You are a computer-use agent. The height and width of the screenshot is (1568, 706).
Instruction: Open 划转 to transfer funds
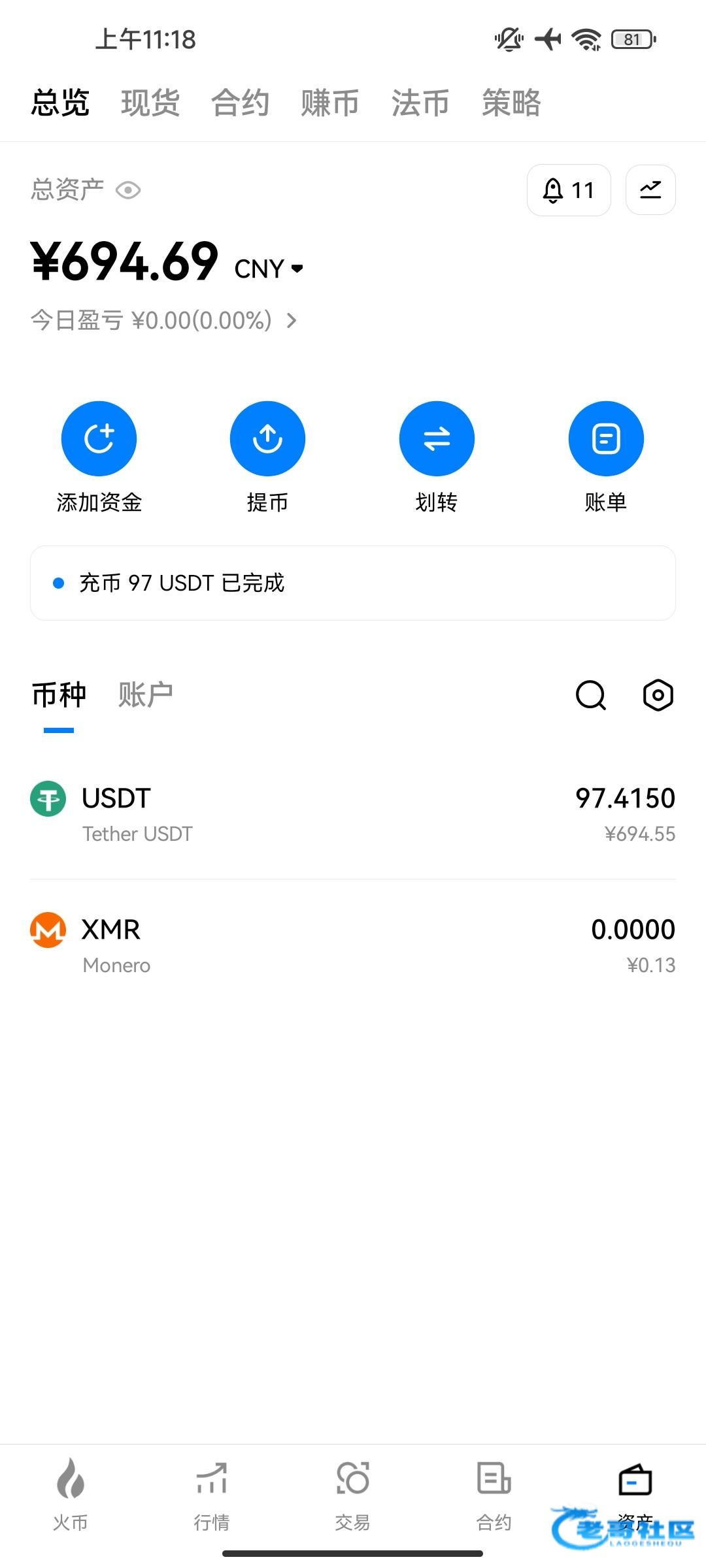click(437, 438)
